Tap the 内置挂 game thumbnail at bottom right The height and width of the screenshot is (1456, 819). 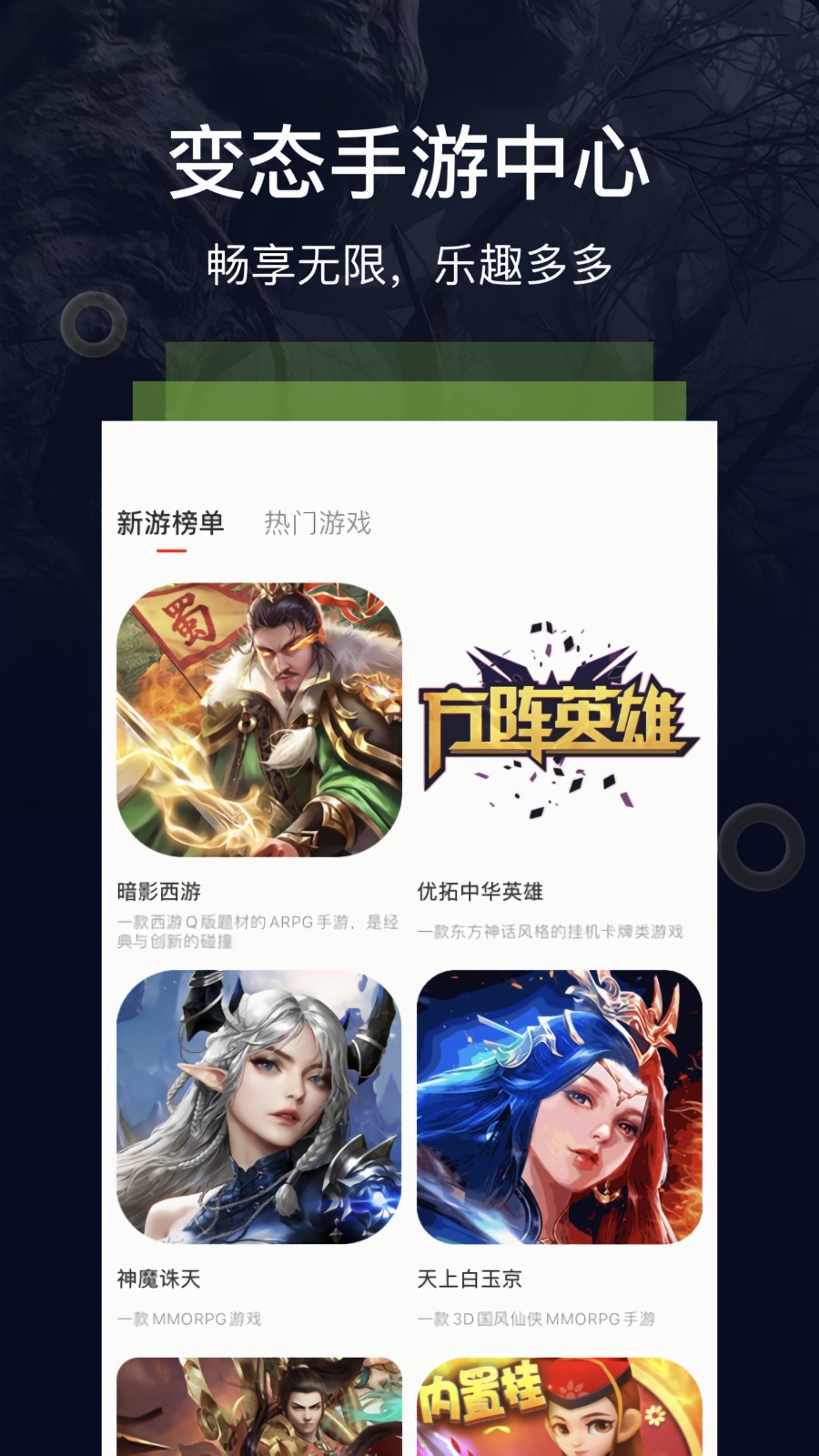(x=560, y=1410)
